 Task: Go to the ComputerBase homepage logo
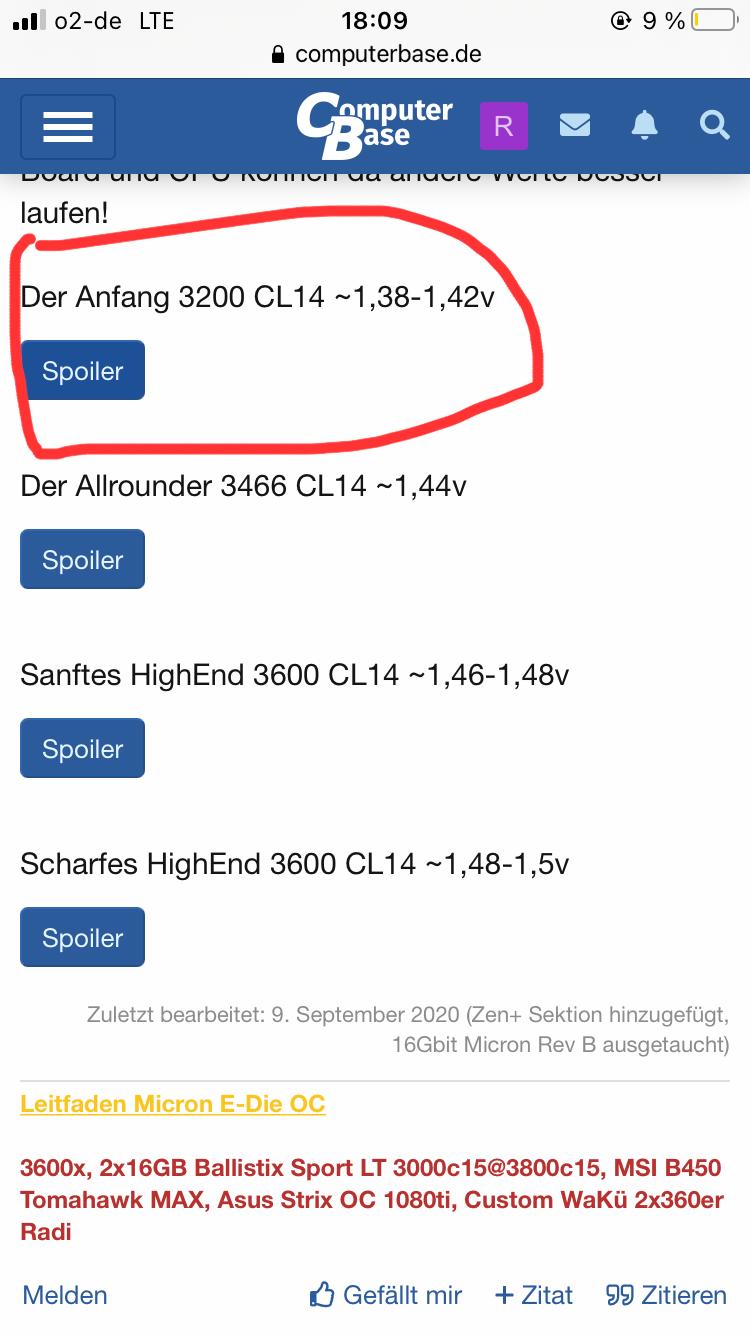point(374,125)
